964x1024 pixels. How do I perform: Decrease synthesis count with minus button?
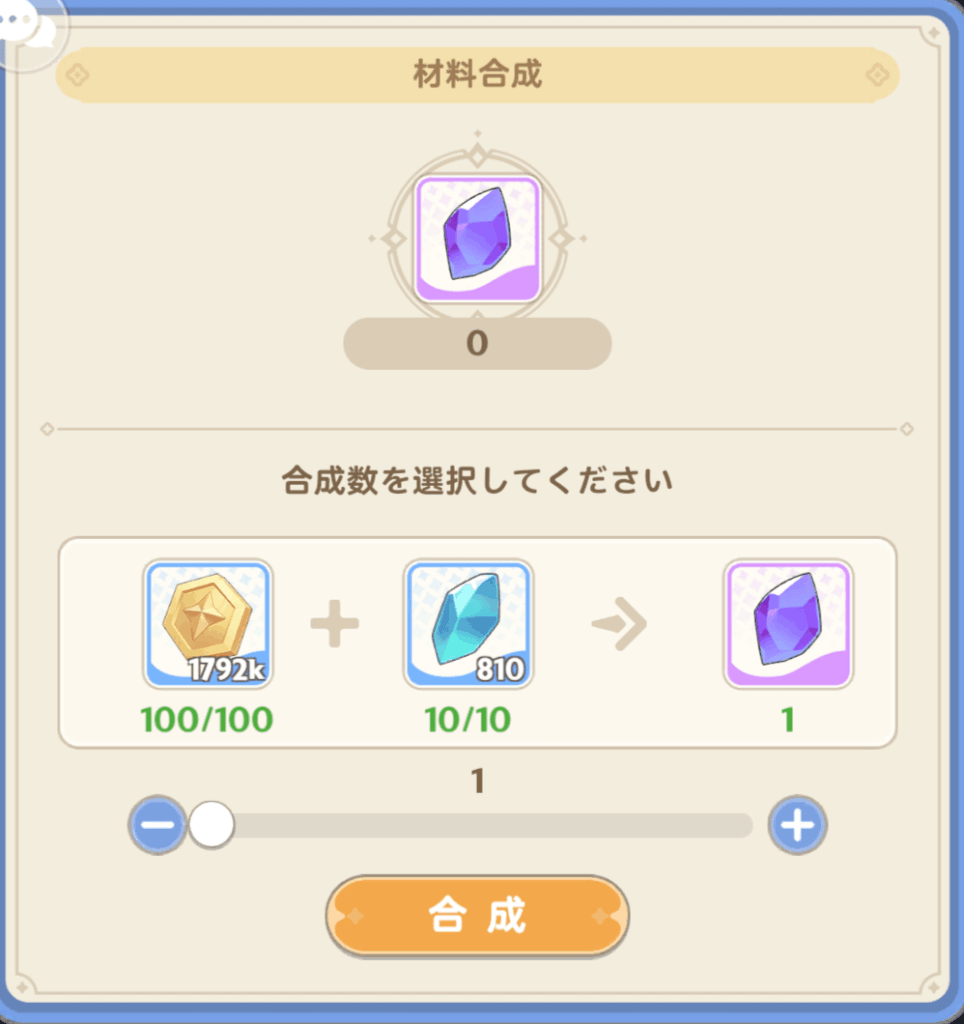pyautogui.click(x=158, y=825)
